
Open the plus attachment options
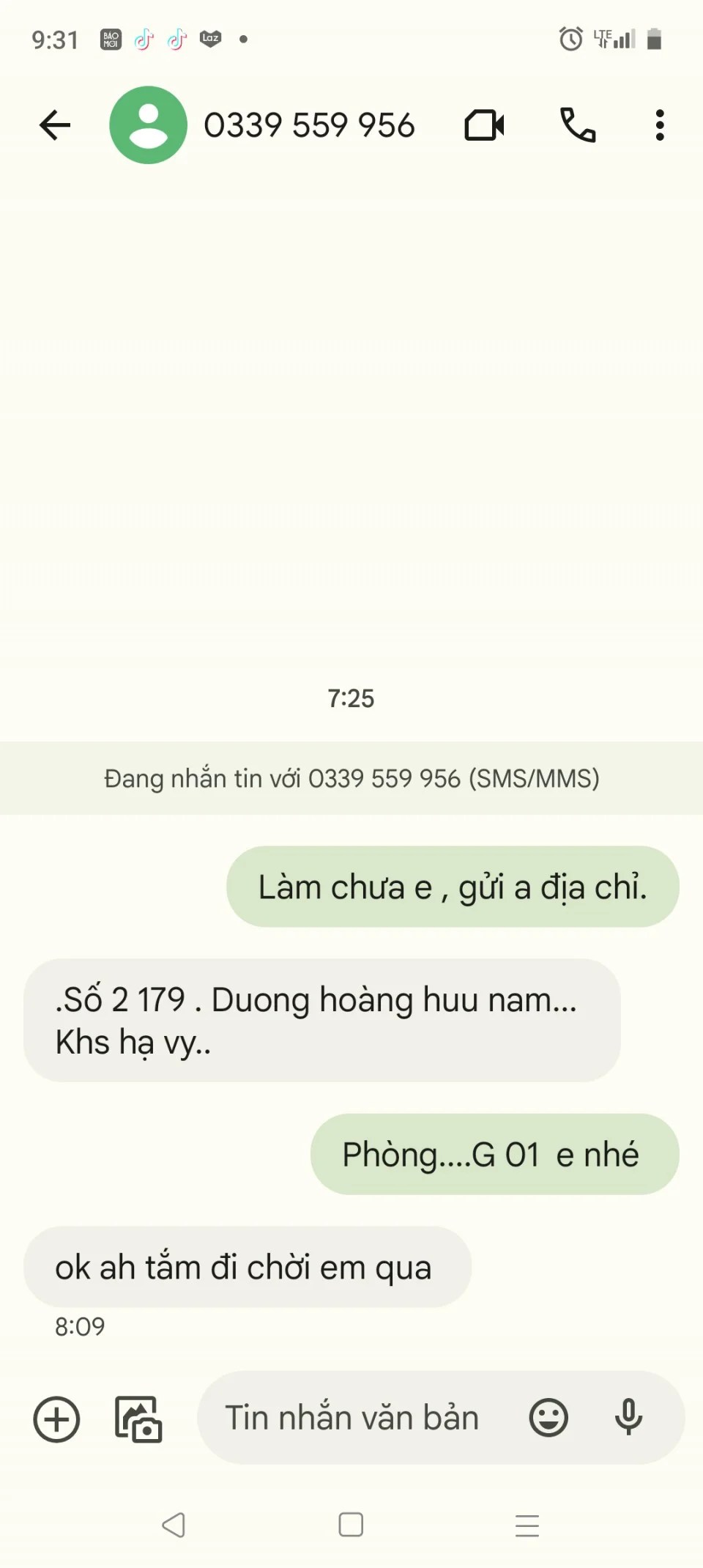[56, 1419]
